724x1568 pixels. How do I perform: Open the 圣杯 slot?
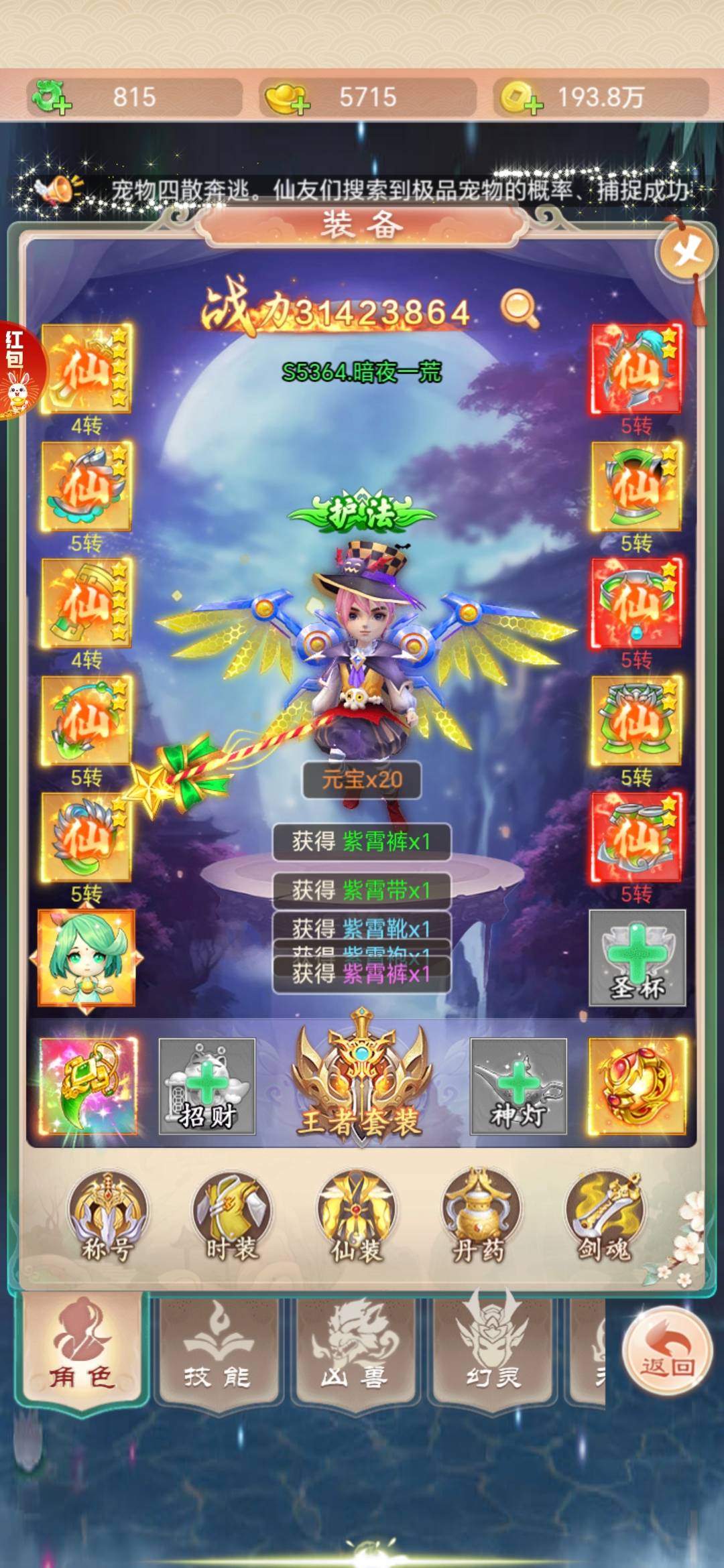[x=637, y=958]
